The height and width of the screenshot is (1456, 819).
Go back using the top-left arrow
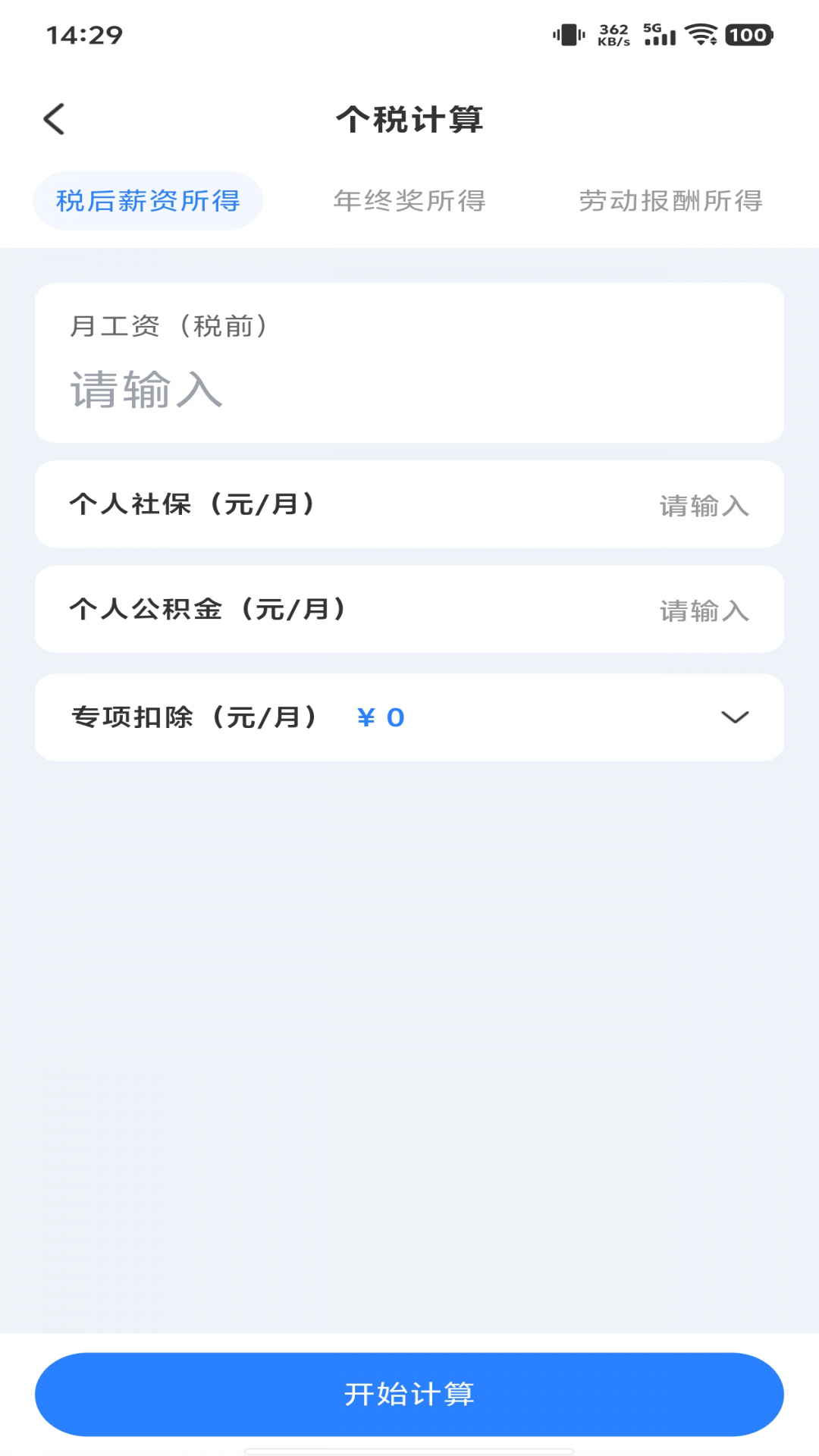tap(55, 119)
